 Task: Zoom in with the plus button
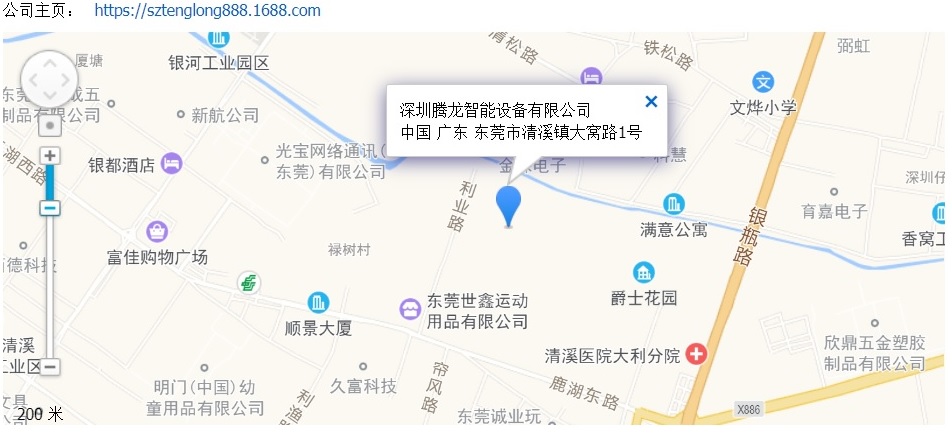[50, 156]
